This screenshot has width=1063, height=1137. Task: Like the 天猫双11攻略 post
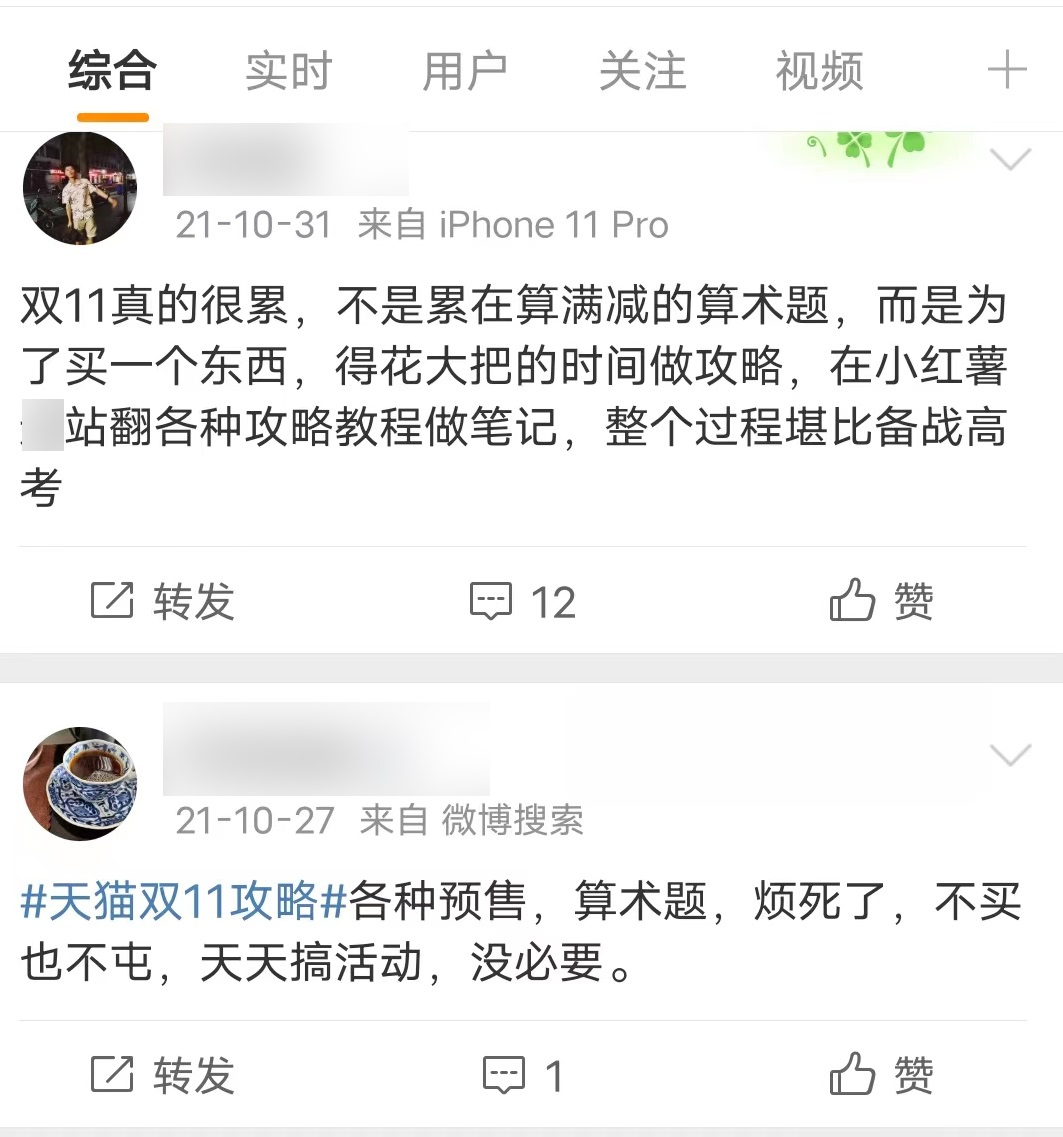coord(881,1075)
